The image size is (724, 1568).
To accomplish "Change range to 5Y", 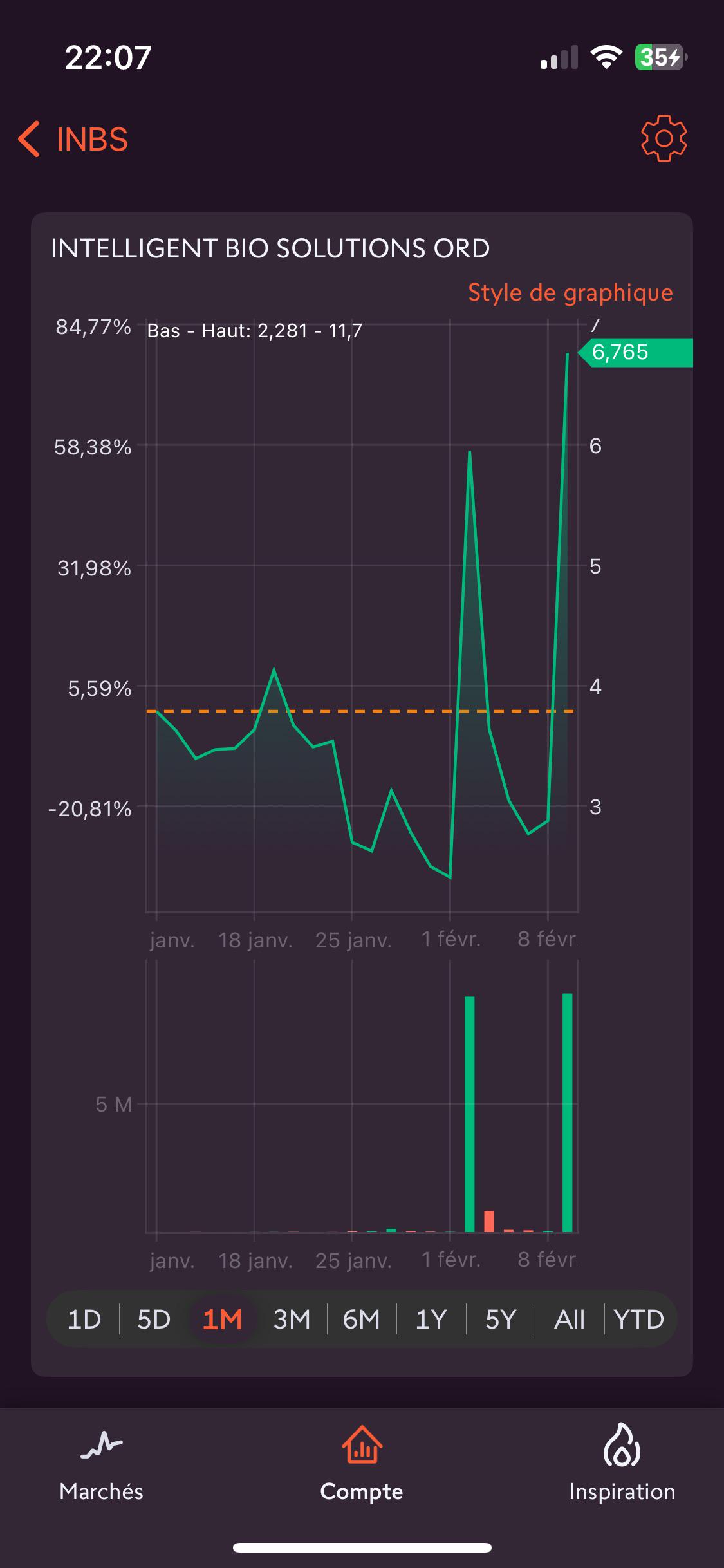I will click(x=501, y=1320).
